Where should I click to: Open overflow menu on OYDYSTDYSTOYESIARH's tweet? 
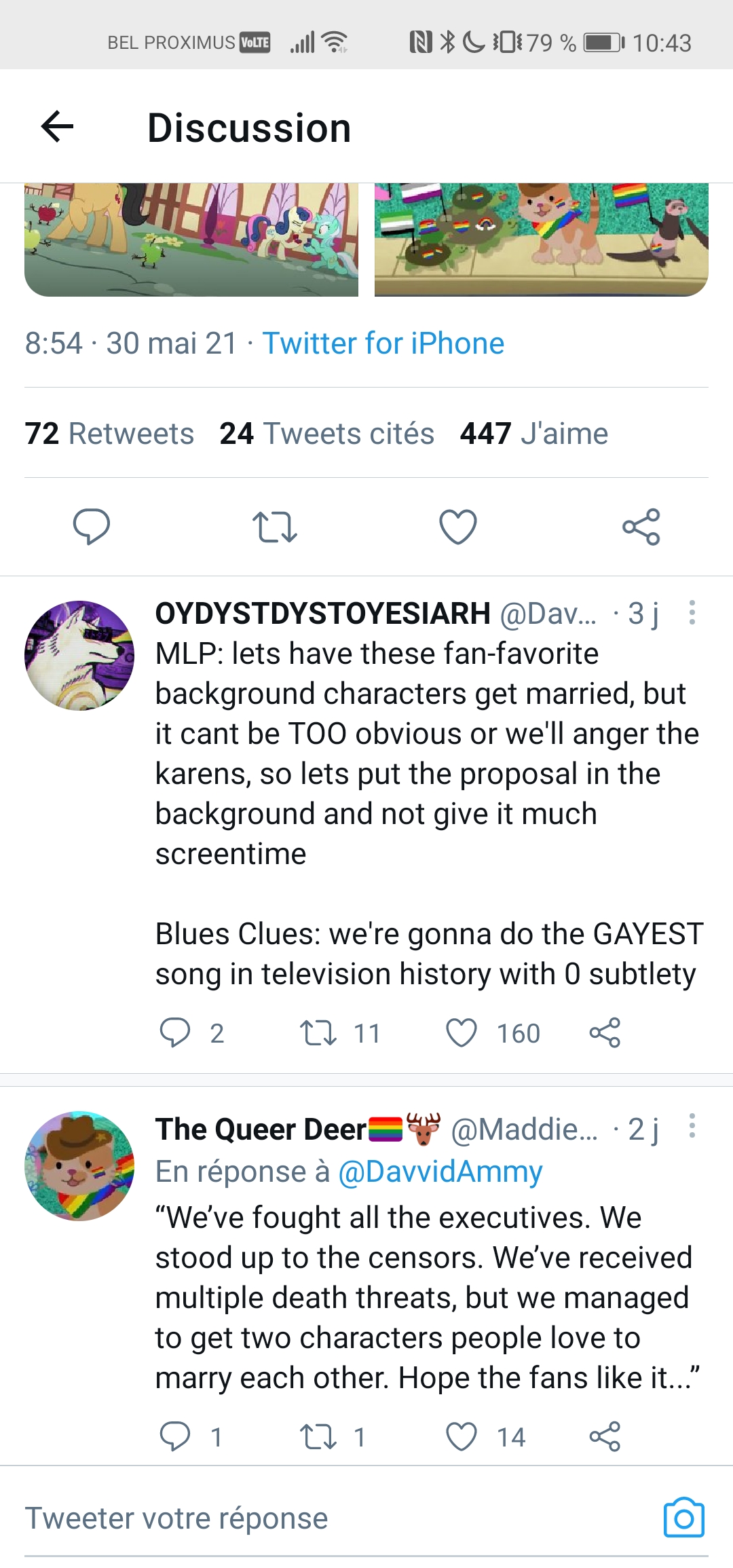pos(692,613)
